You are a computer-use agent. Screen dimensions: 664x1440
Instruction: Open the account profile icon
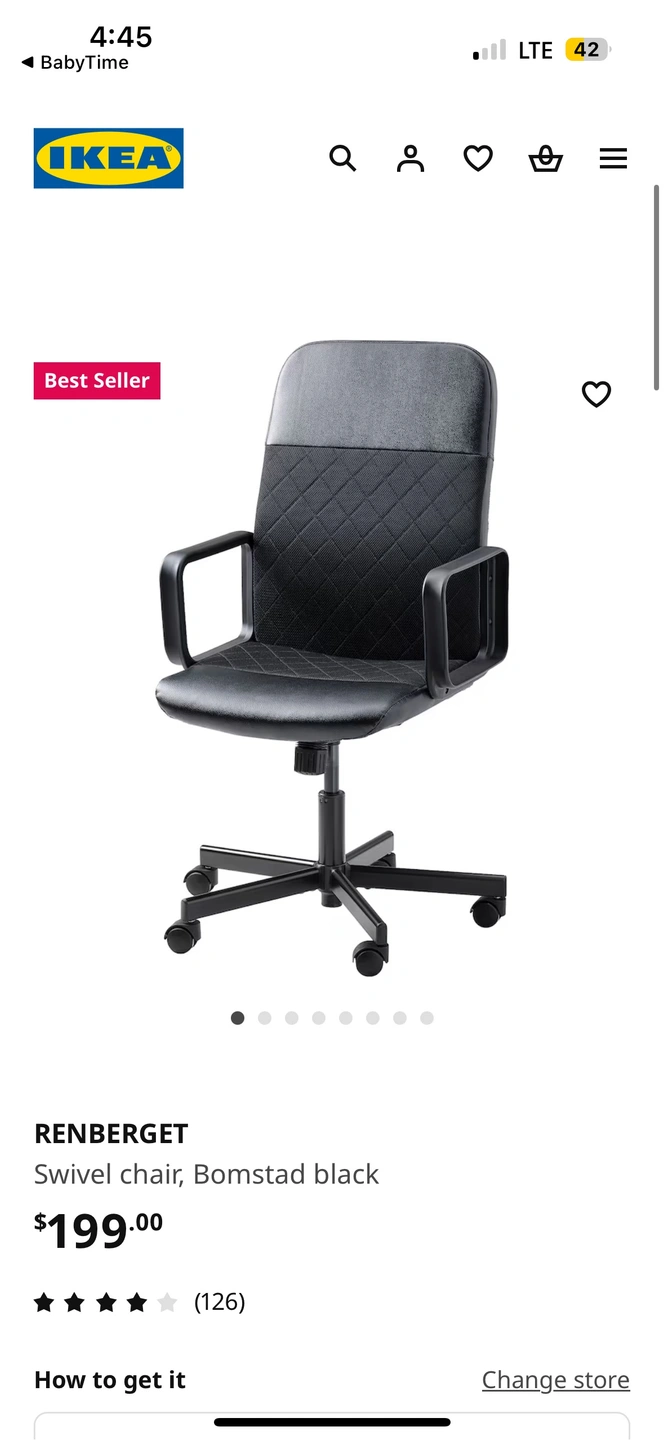(x=410, y=158)
